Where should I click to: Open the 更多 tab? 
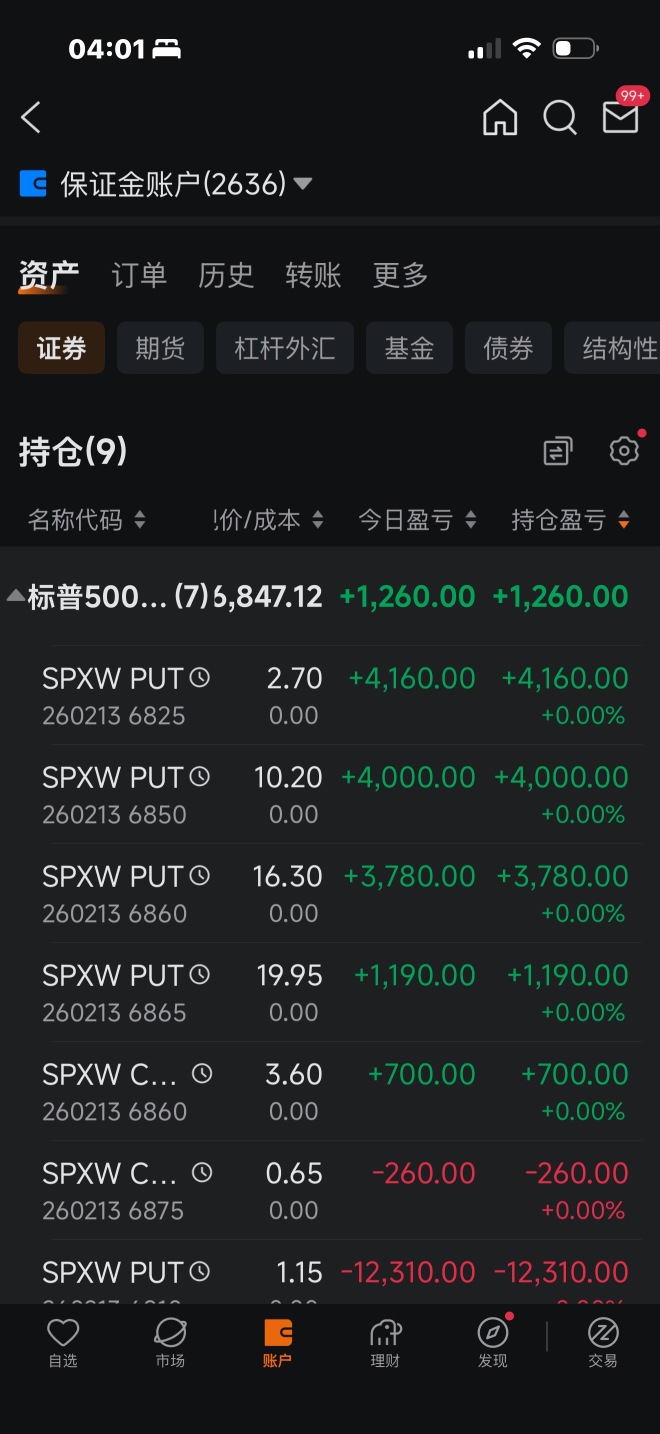pos(400,275)
